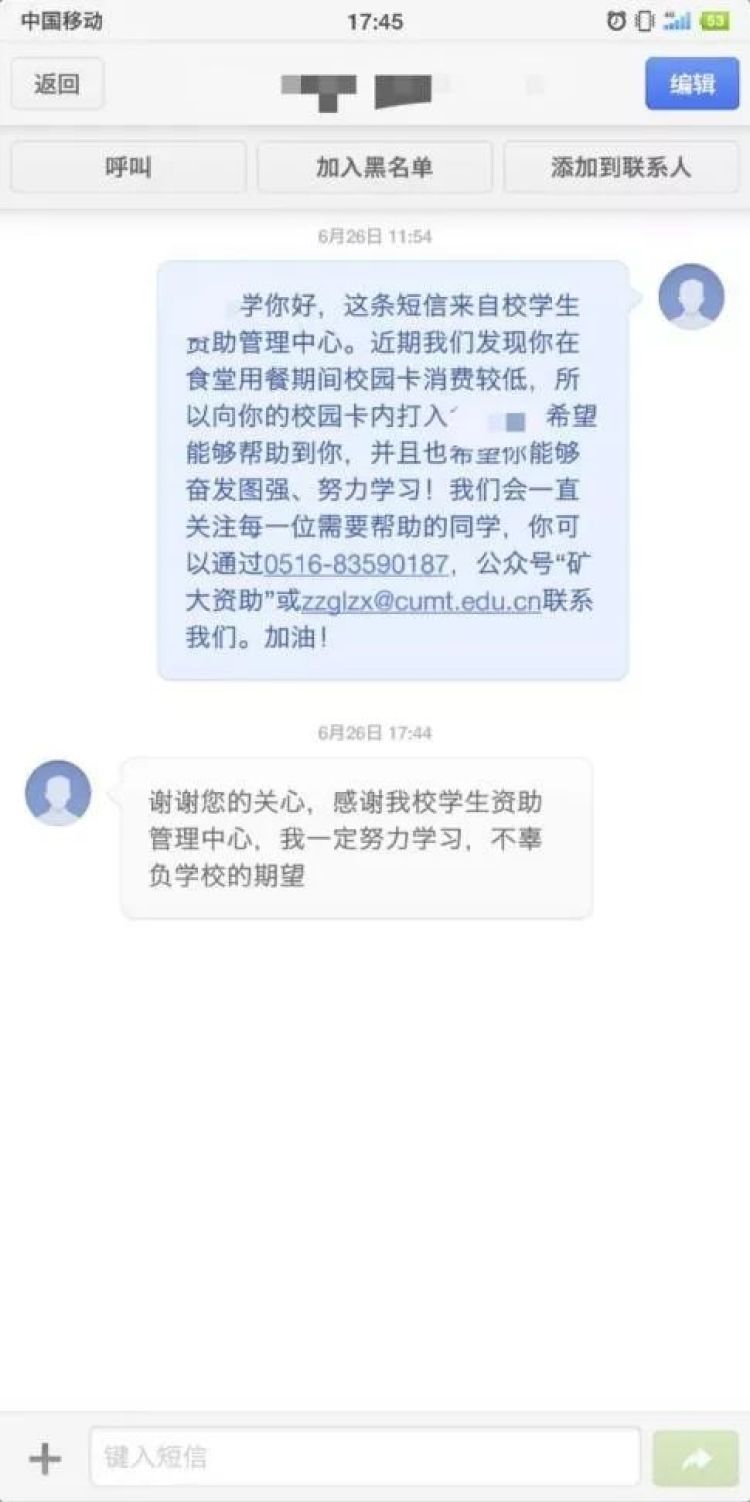
Task: Choose 添加到联系人 to save the contact
Action: pyautogui.click(x=621, y=167)
